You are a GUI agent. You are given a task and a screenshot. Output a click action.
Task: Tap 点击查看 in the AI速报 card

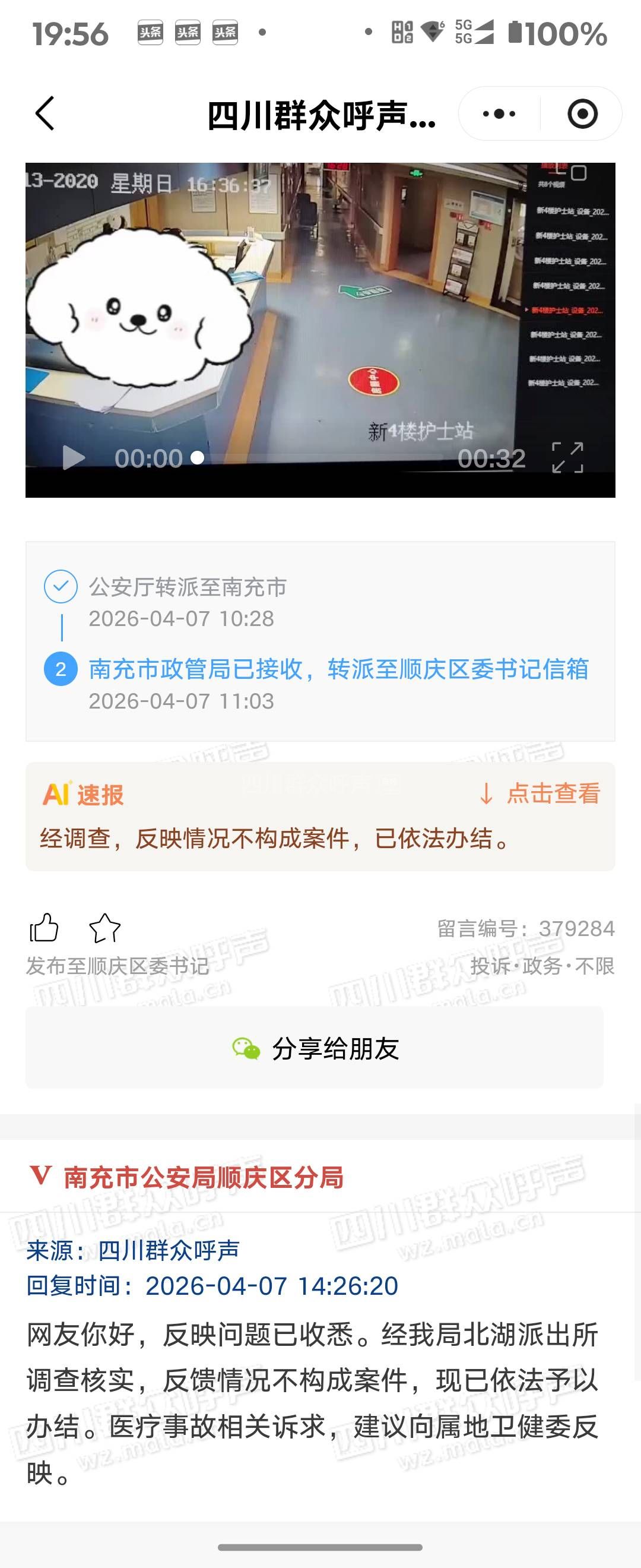[541, 794]
